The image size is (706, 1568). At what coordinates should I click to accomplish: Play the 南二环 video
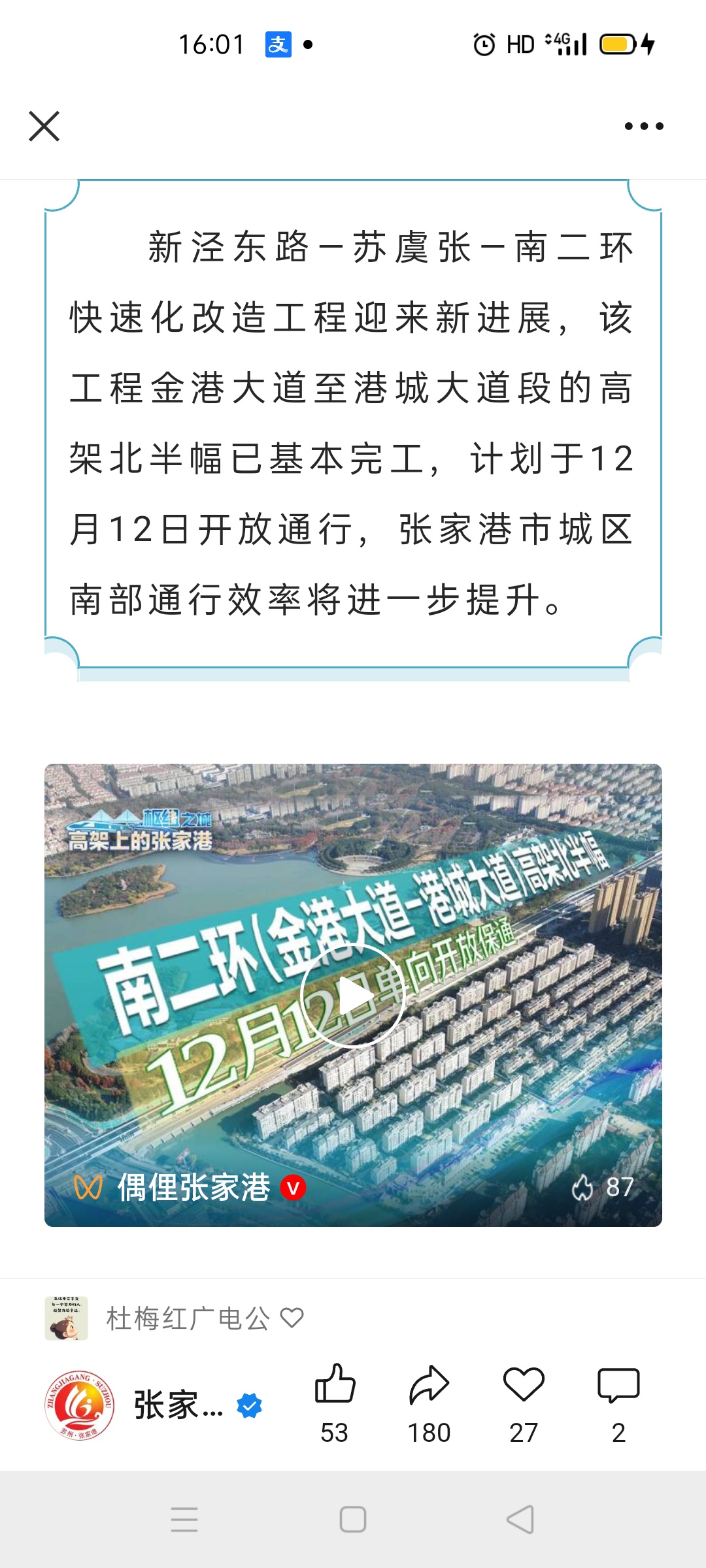(353, 996)
